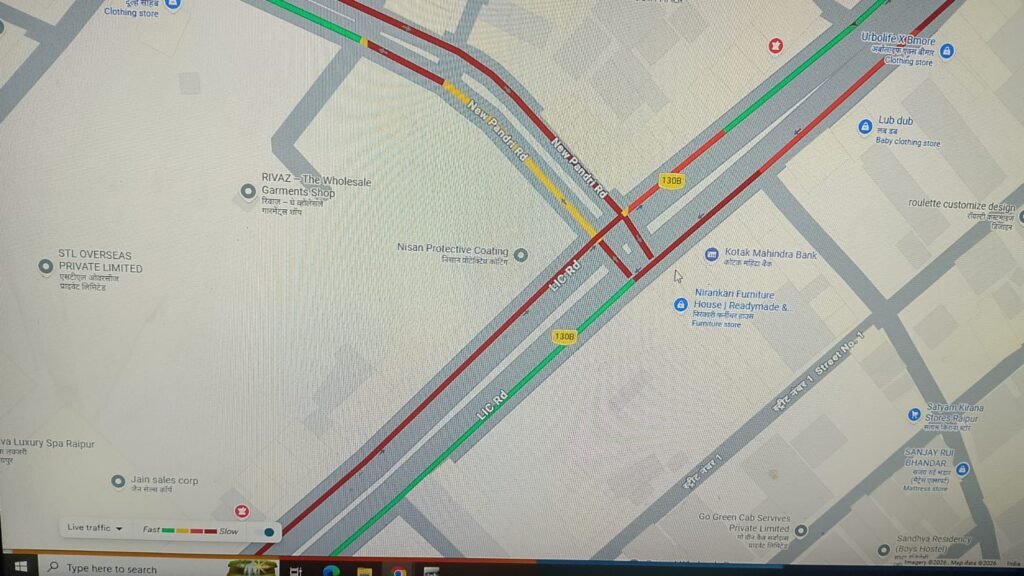
Task: Open Go Green Cab Services marker
Action: (800, 530)
